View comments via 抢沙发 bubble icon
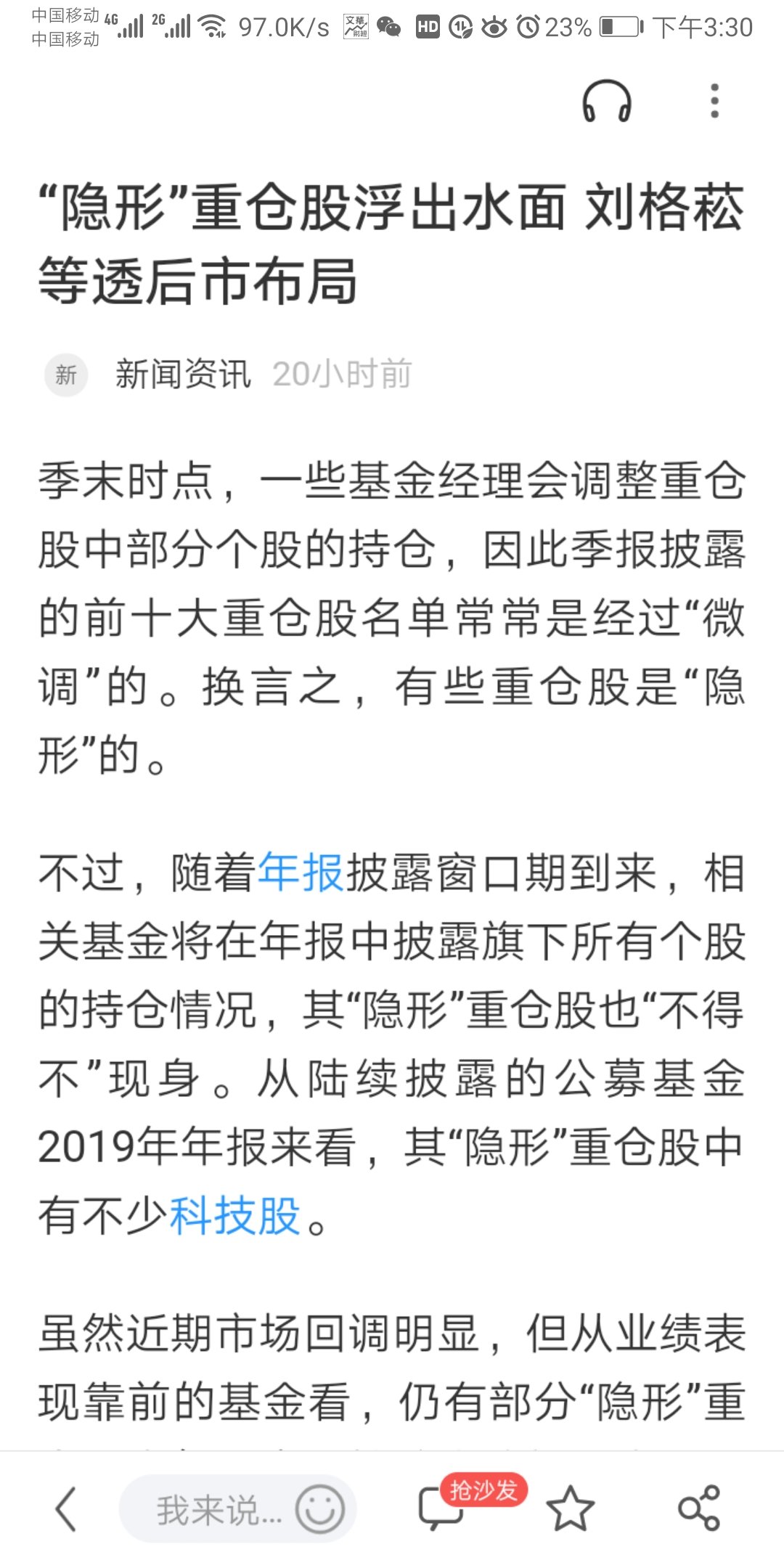 [x=441, y=1508]
